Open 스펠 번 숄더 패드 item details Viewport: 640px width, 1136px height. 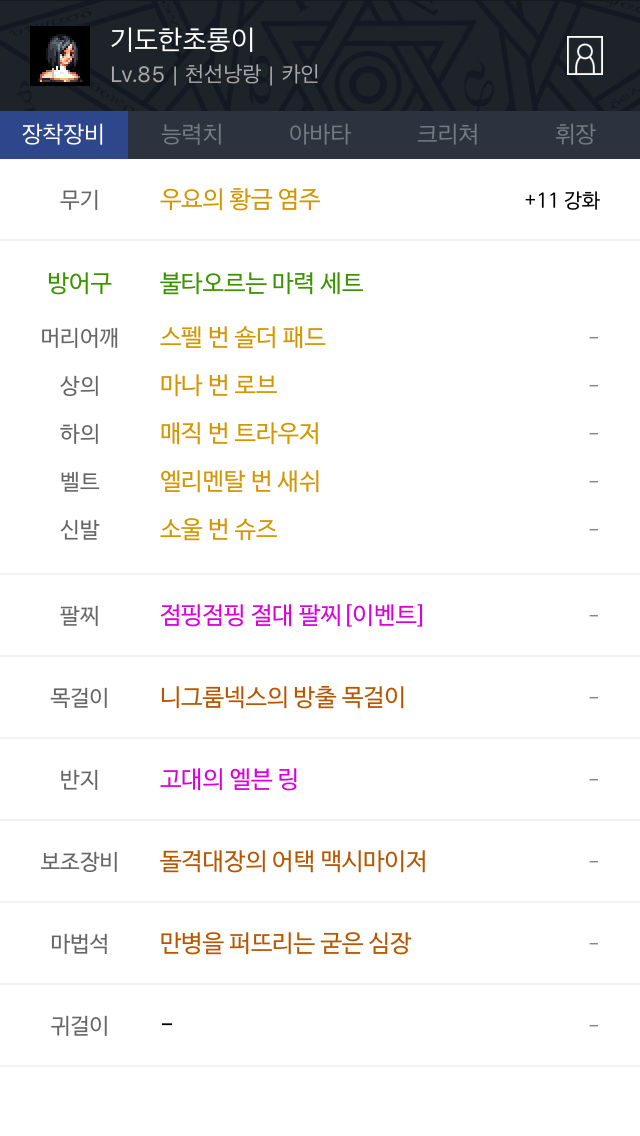pyautogui.click(x=242, y=337)
